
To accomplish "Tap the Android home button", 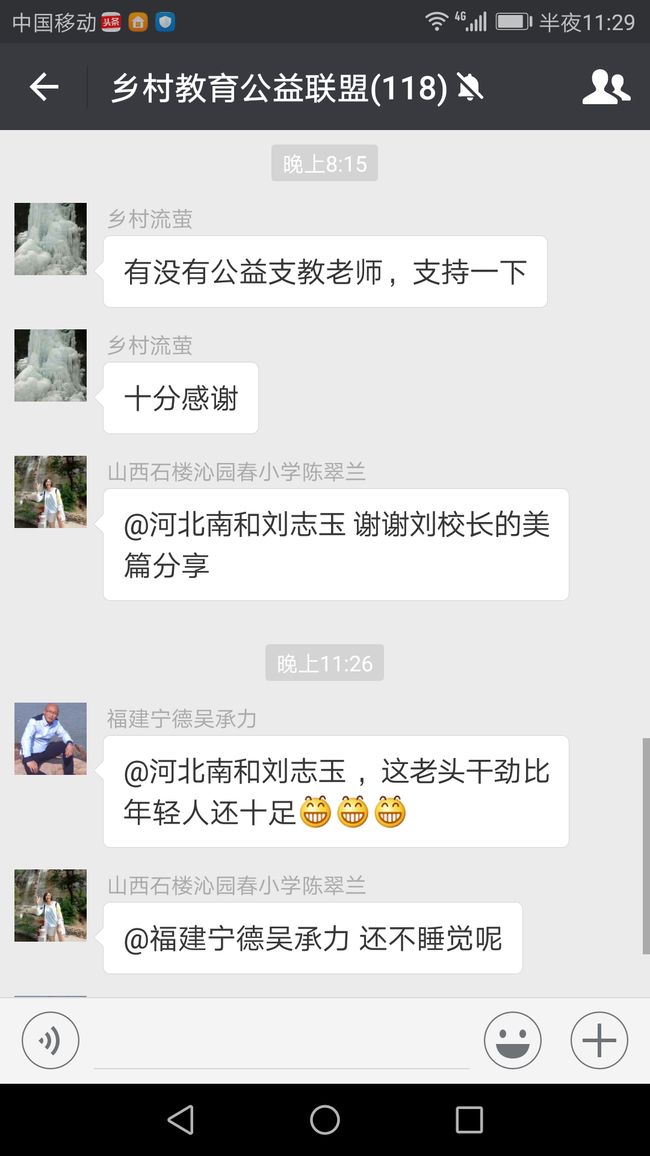I will pos(325,1120).
